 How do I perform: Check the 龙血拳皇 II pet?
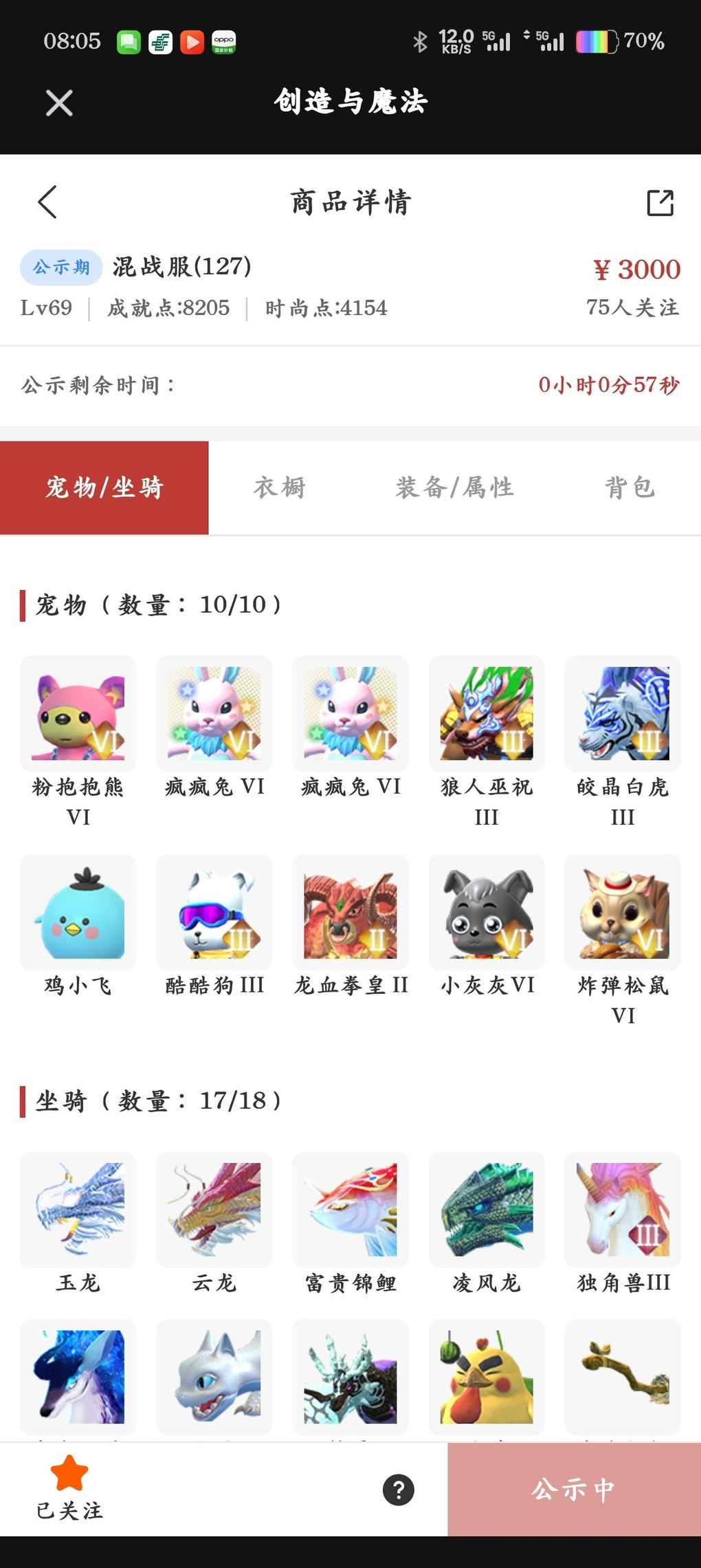(350, 912)
